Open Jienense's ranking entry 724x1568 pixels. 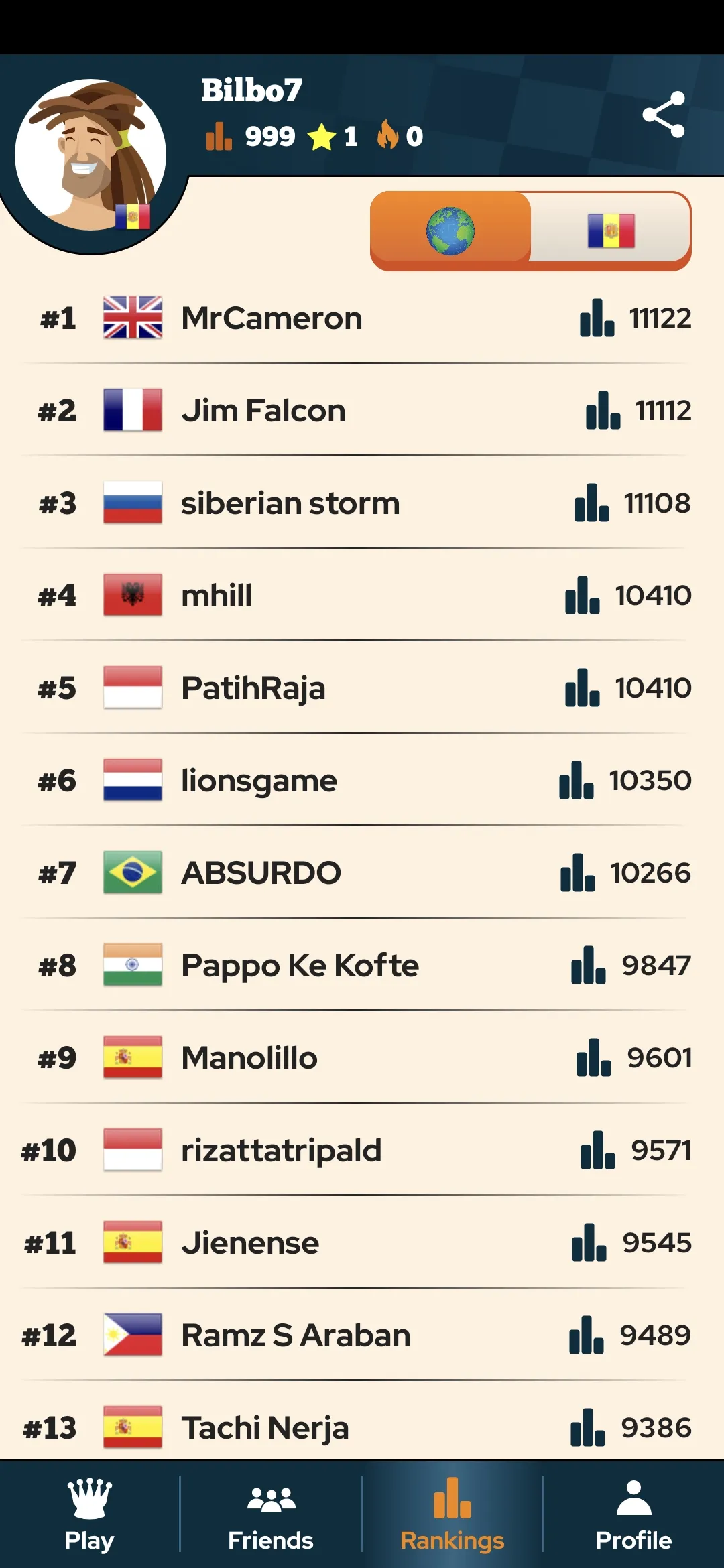pyautogui.click(x=362, y=1242)
